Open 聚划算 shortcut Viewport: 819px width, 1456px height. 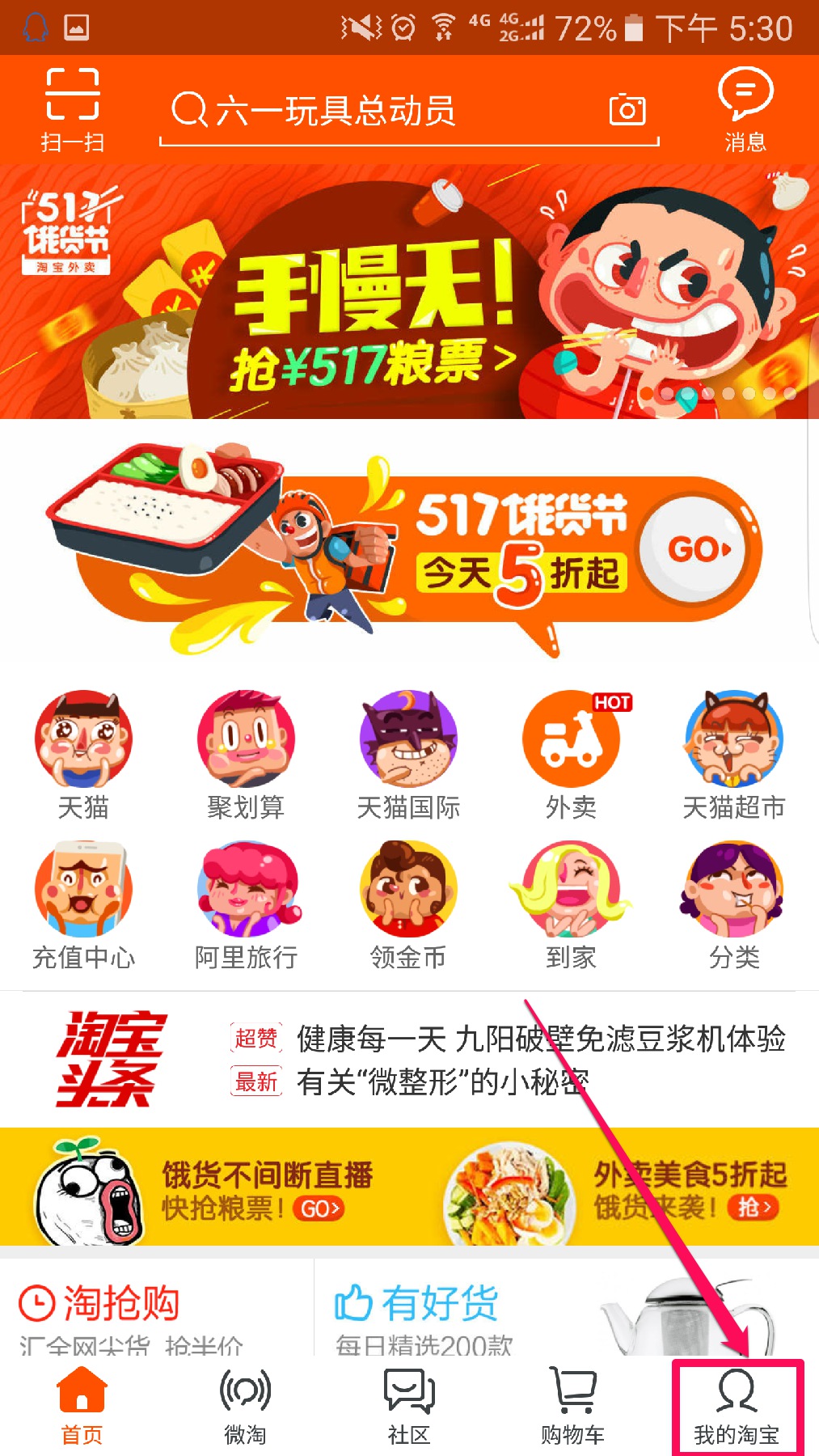pyautogui.click(x=246, y=754)
